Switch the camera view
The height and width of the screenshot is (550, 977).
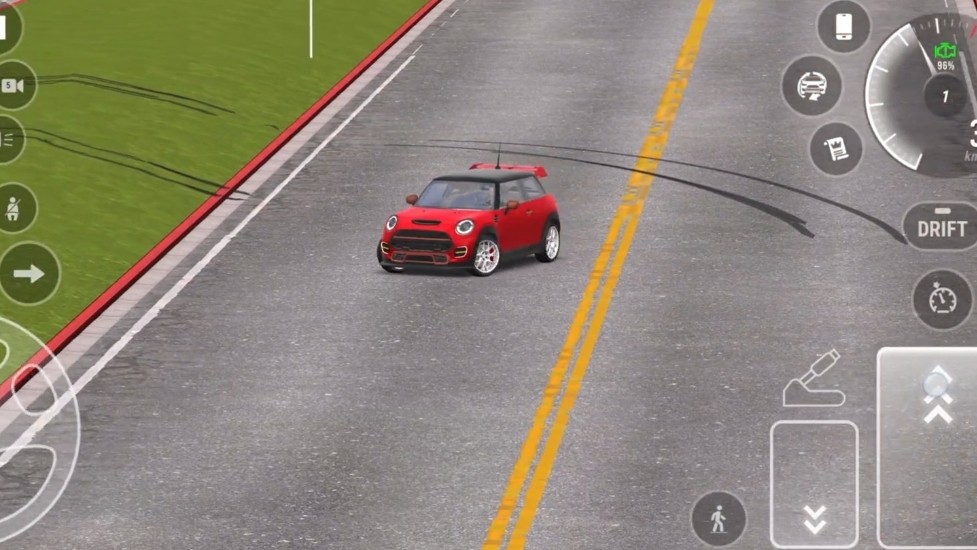14,85
